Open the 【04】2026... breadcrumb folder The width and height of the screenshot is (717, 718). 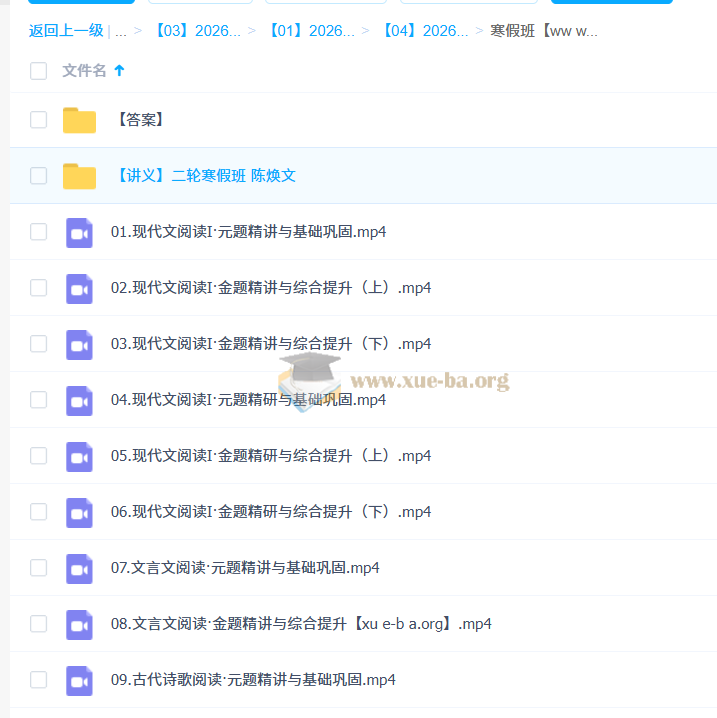click(425, 31)
